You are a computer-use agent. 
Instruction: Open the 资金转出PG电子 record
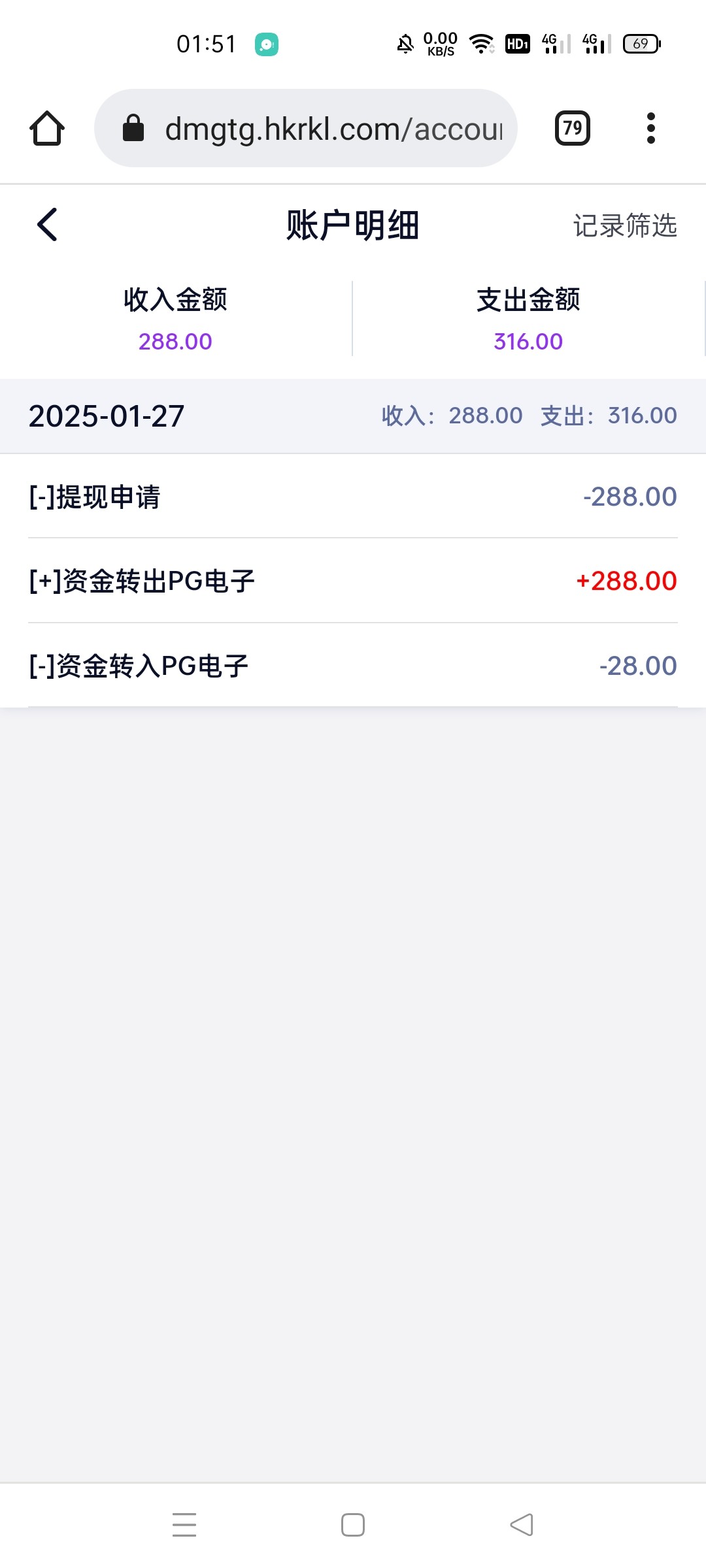(x=353, y=581)
